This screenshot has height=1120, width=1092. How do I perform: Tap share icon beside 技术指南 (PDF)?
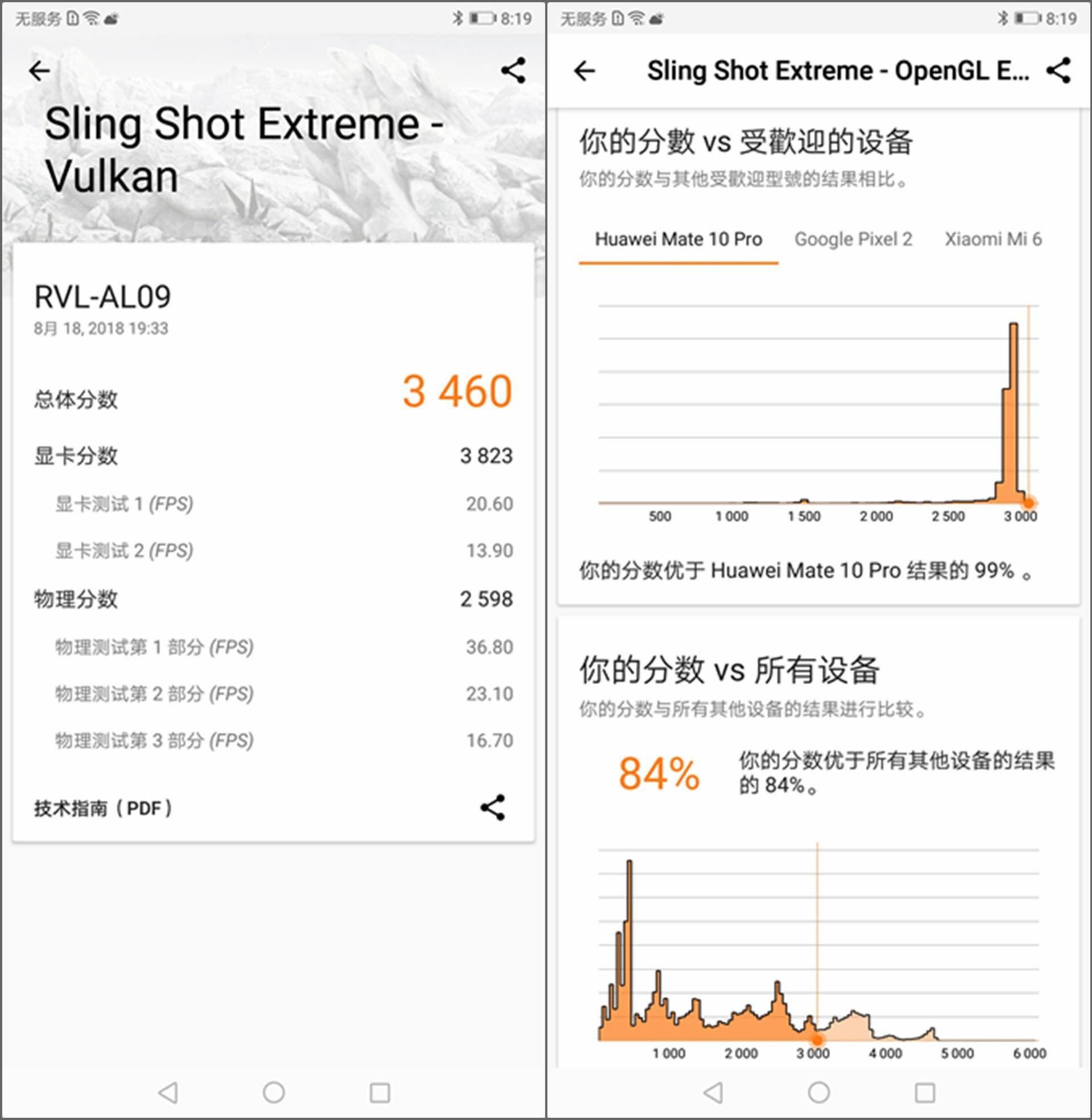coord(493,808)
